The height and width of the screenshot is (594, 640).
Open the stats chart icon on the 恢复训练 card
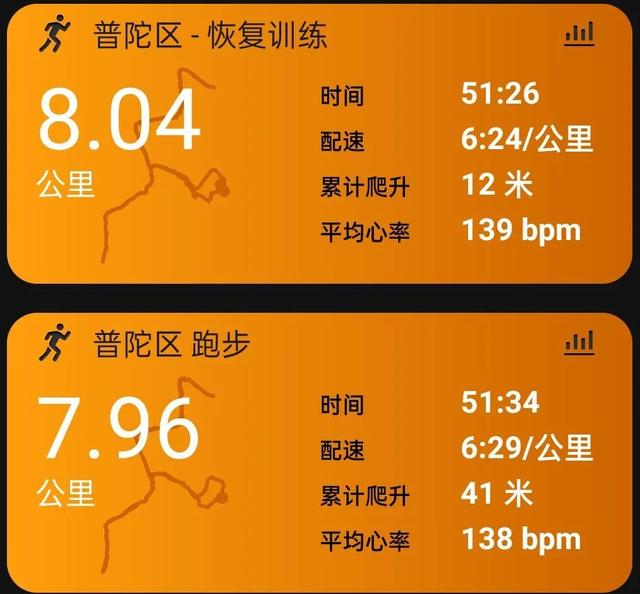(x=579, y=34)
